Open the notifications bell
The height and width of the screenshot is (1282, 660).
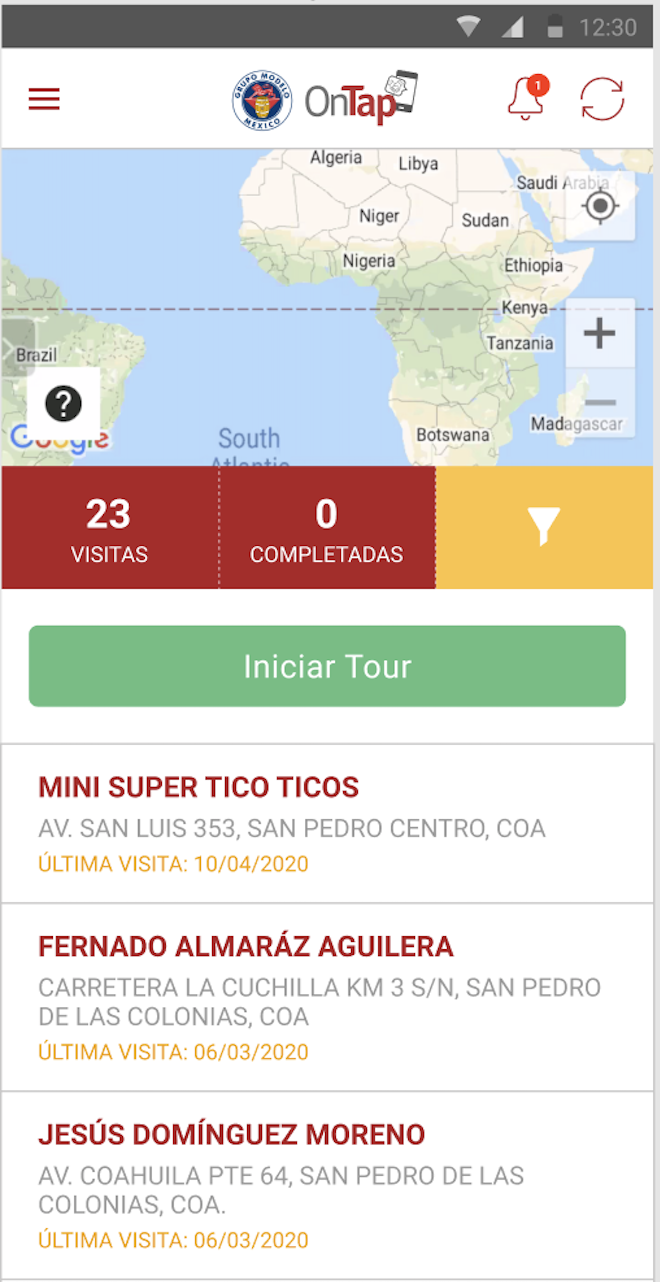click(x=526, y=99)
